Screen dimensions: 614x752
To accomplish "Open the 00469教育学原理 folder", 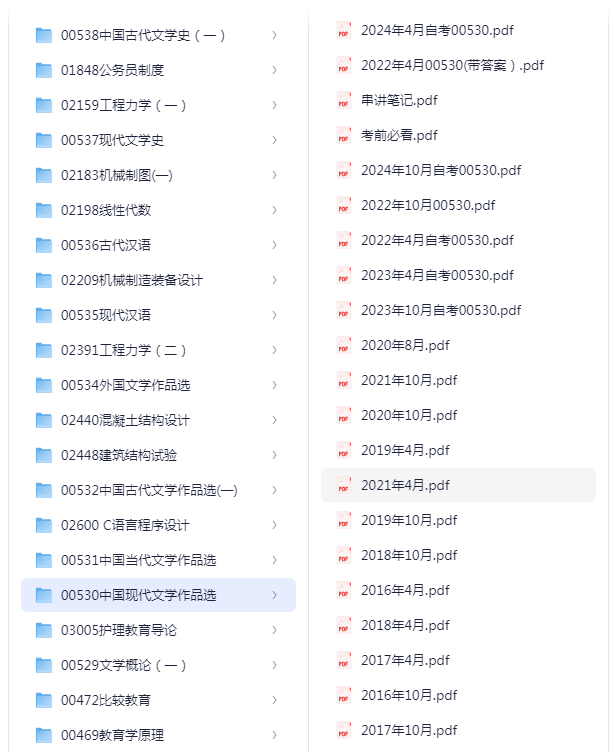I will coord(158,735).
